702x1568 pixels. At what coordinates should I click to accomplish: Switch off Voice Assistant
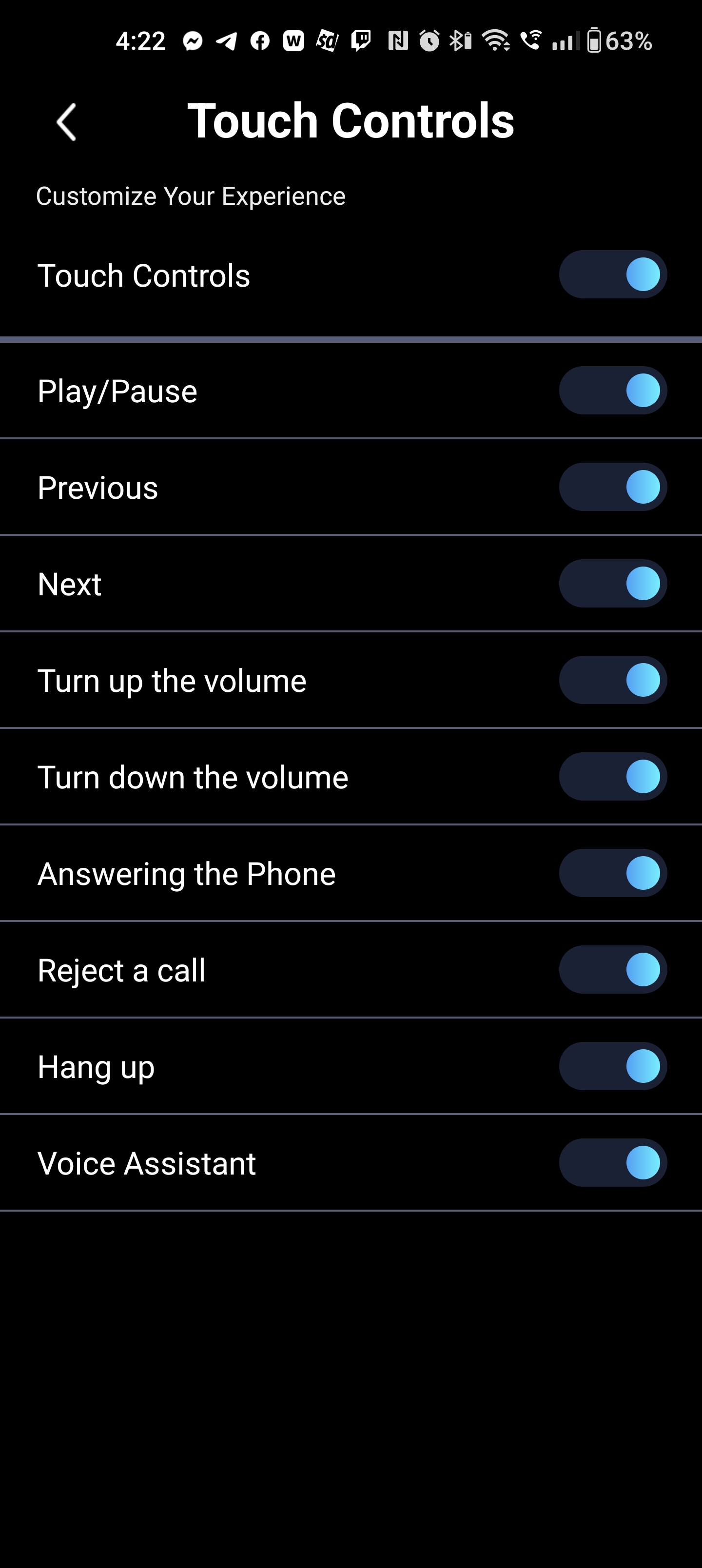(x=613, y=1163)
